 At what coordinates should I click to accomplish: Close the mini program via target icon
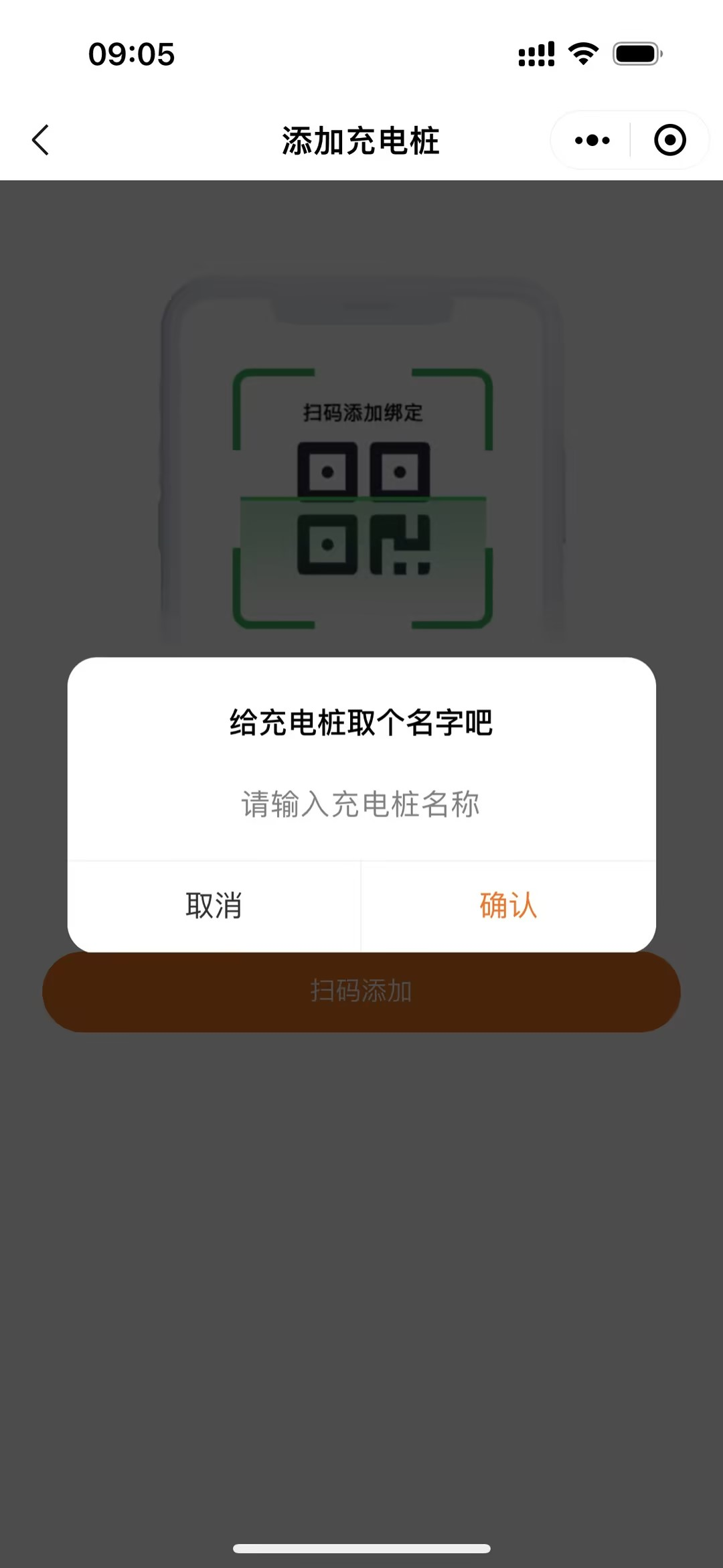point(669,140)
